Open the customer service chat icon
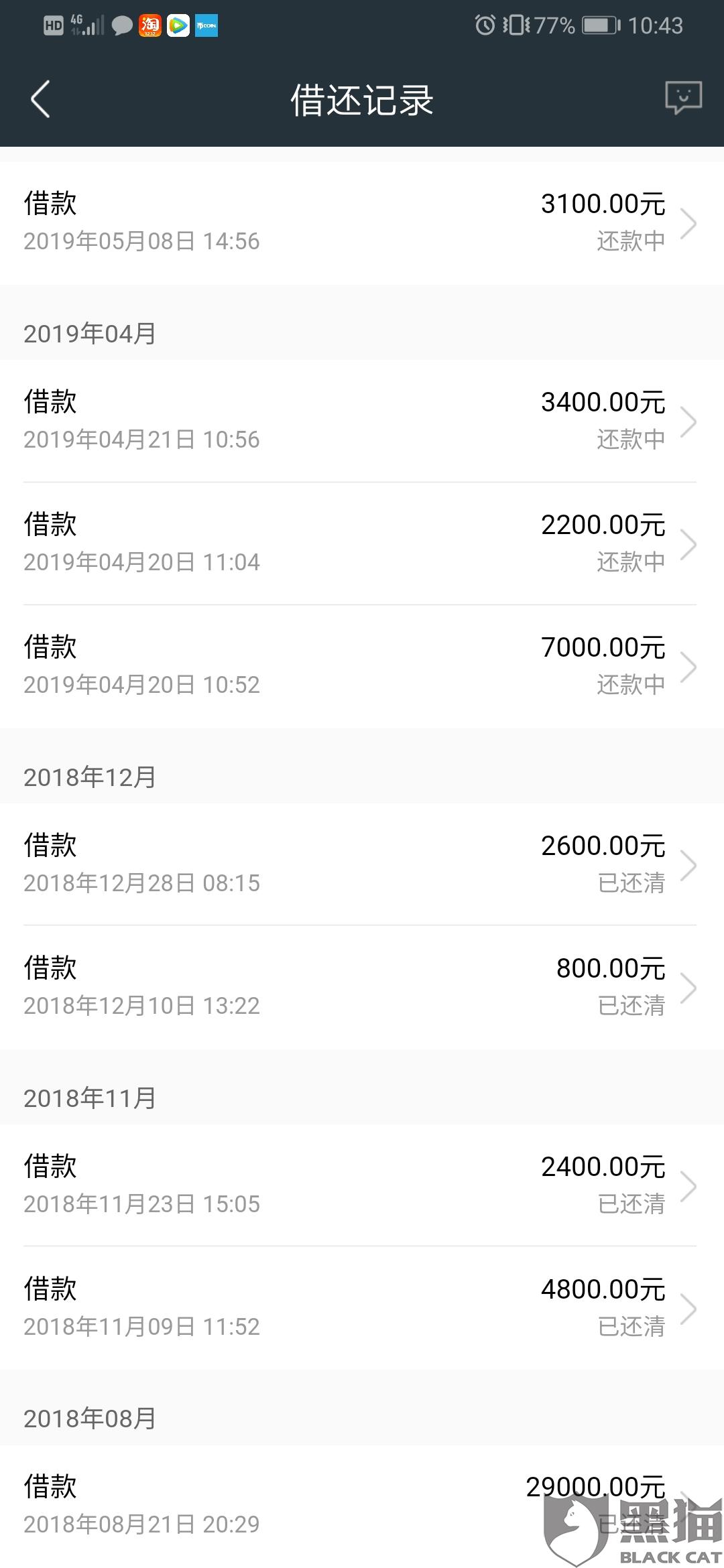724x1568 pixels. 682,98
